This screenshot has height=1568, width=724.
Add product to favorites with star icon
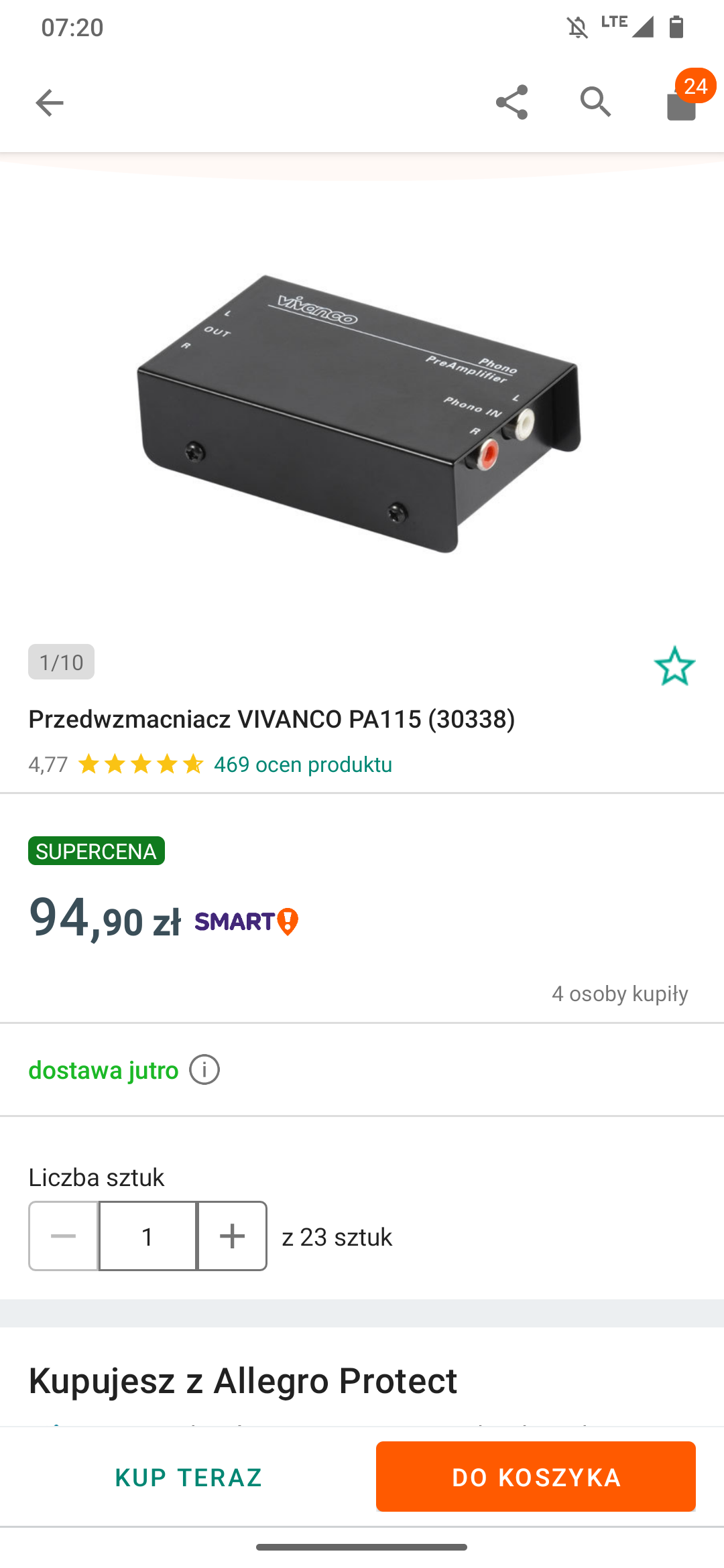(x=674, y=666)
